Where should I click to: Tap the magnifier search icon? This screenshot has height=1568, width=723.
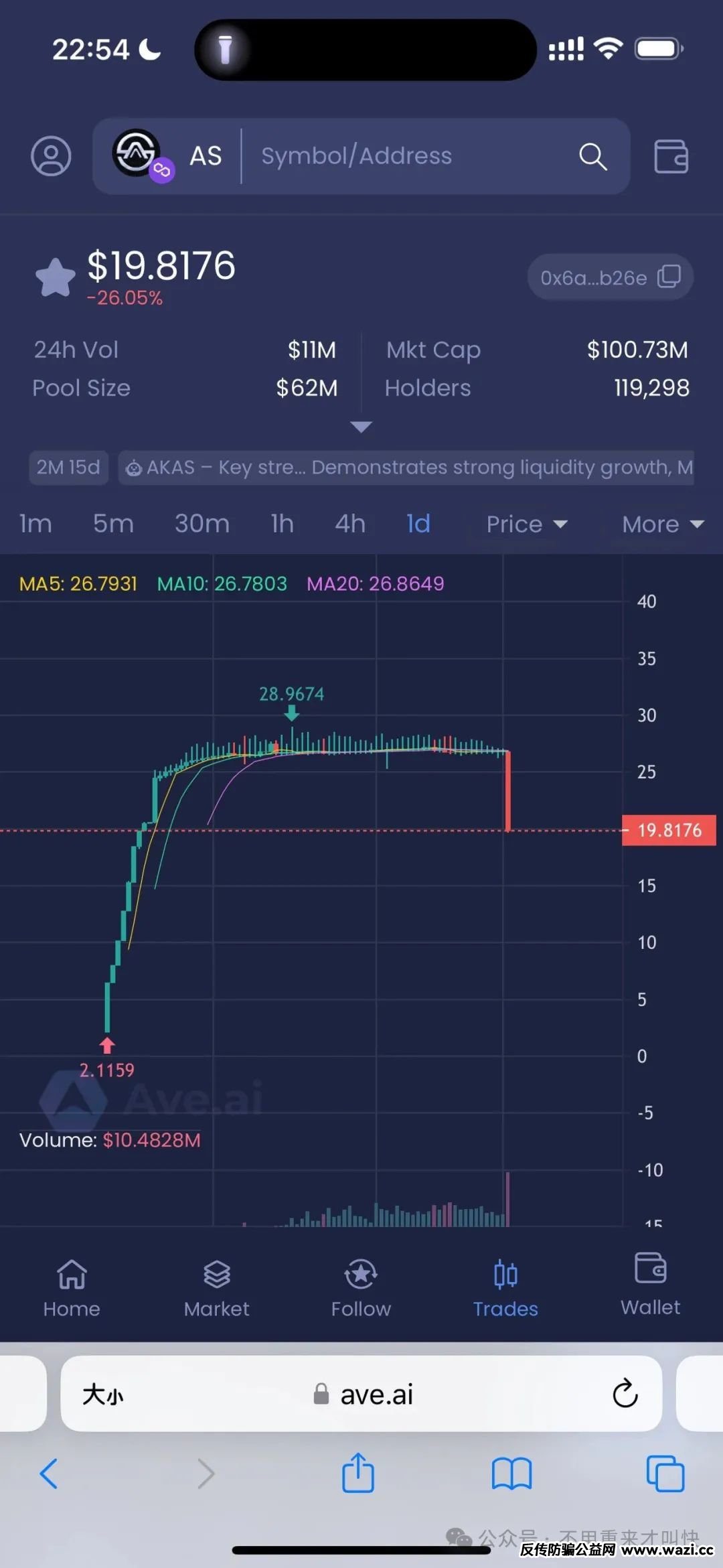coord(592,155)
